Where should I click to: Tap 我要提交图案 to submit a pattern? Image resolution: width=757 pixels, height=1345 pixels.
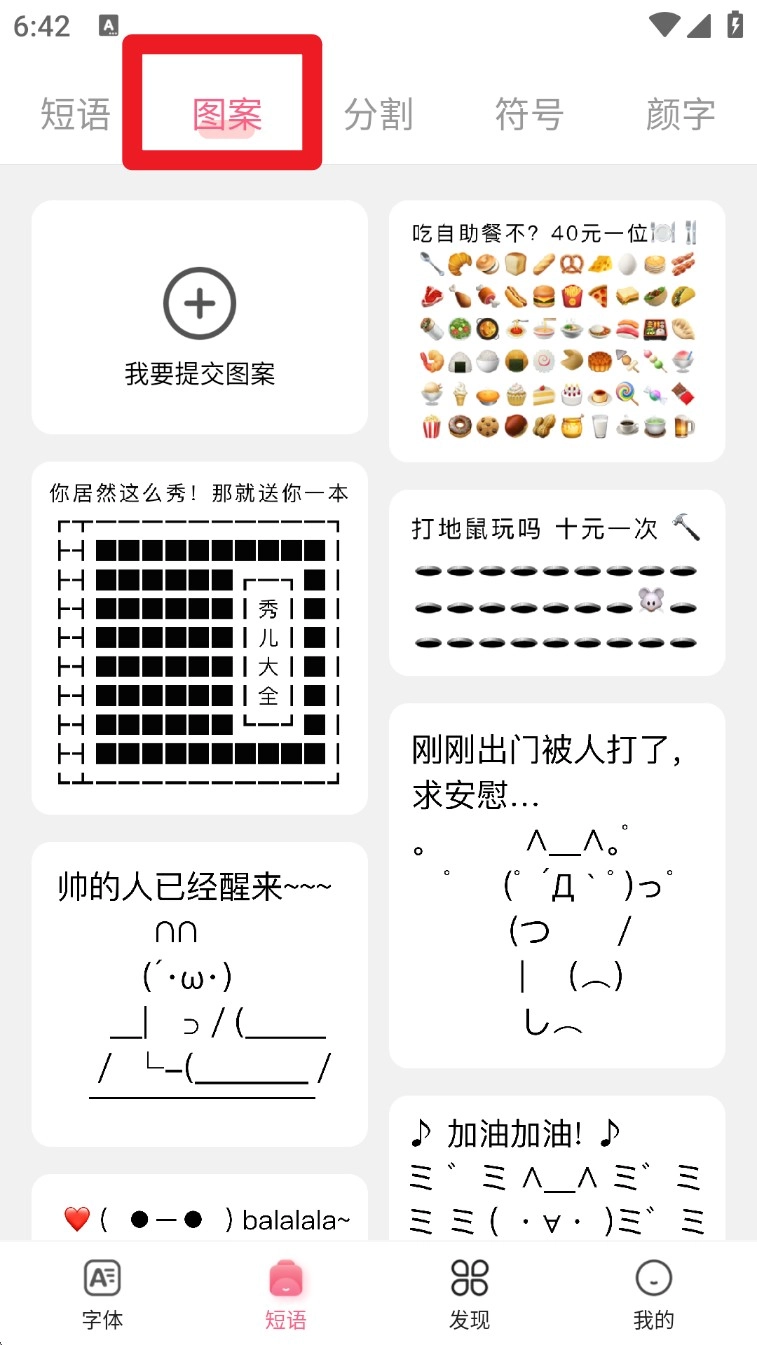pos(200,318)
